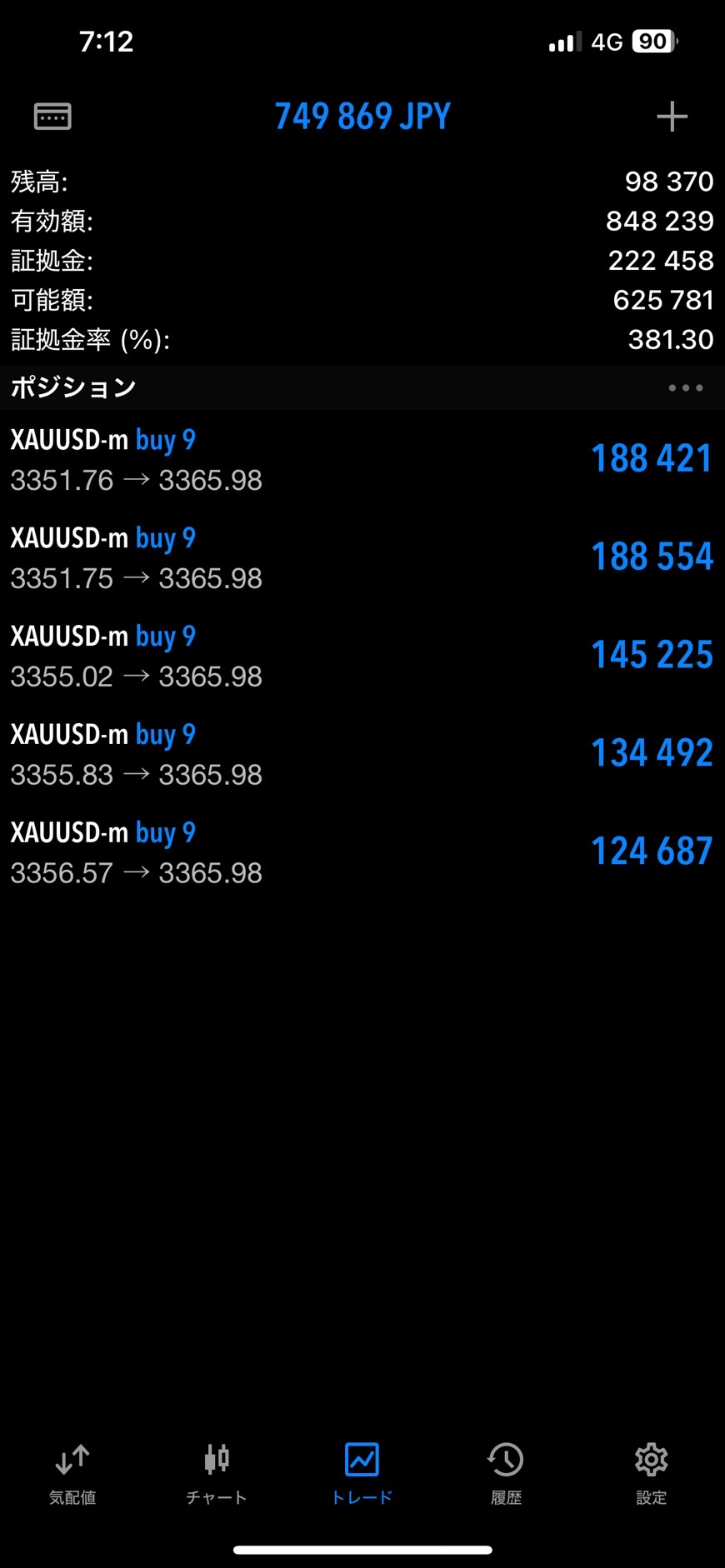Open XAUUSD-m position entered at 3351.75
The width and height of the screenshot is (725, 1568).
tap(362, 557)
